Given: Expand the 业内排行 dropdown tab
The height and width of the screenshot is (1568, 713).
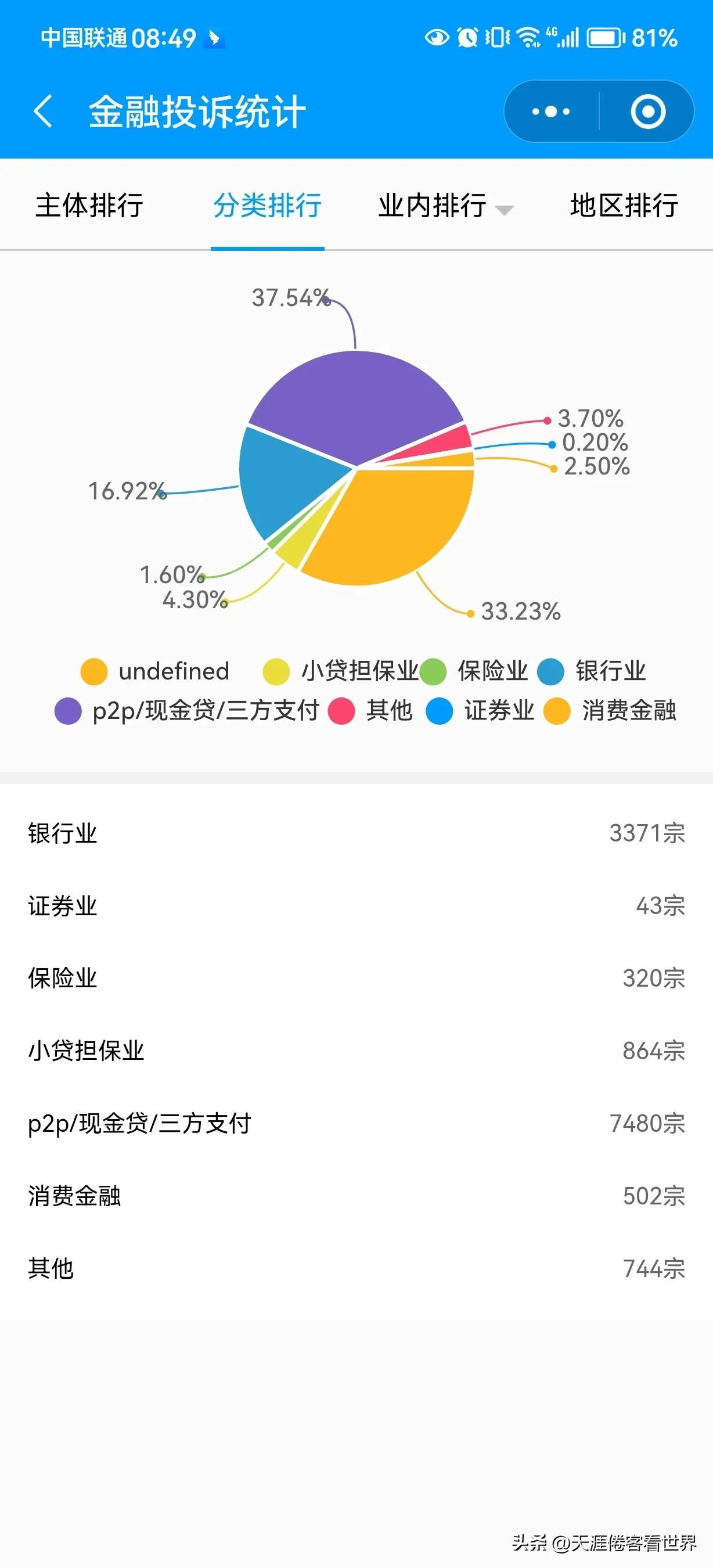Looking at the screenshot, I should tap(445, 205).
